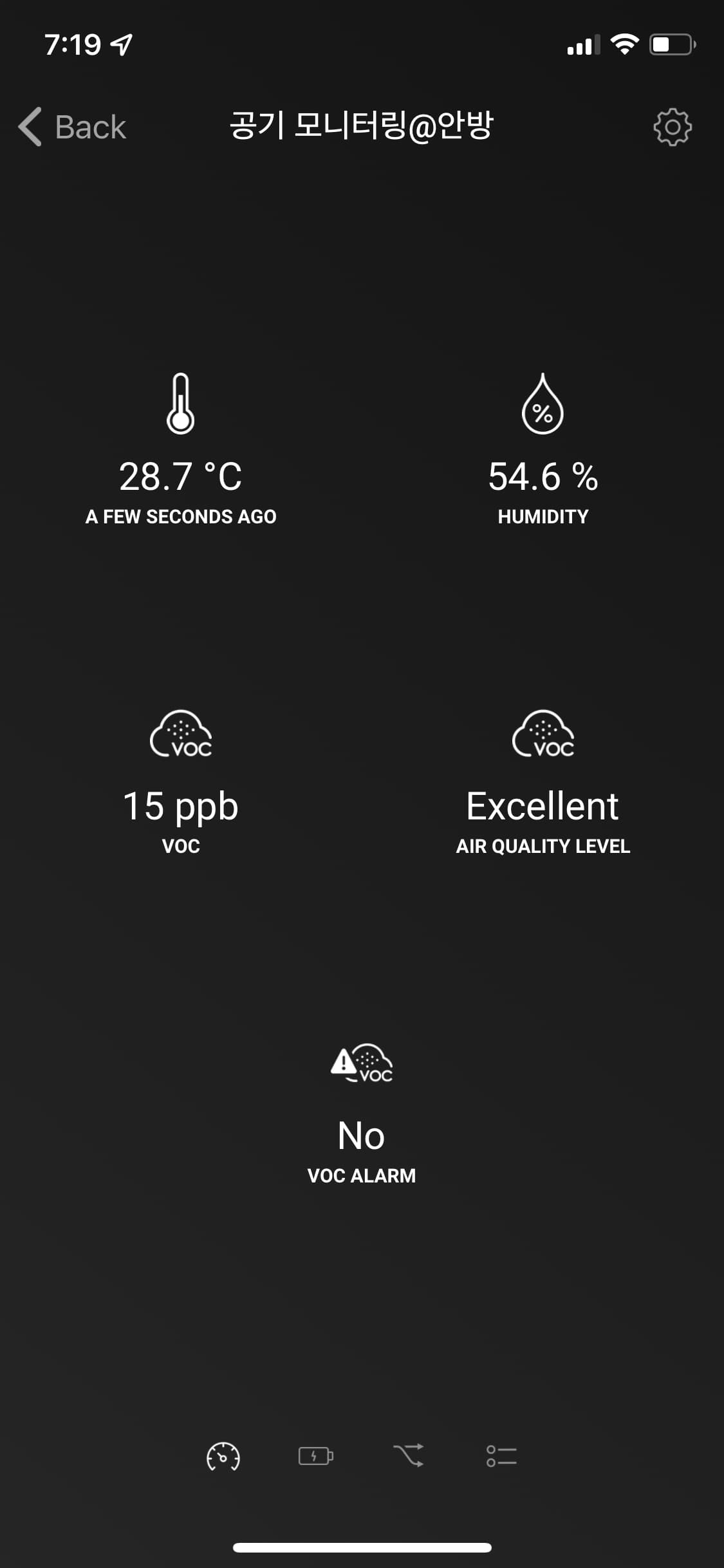
Task: Open the VOC Alarm tile
Action: point(362,1135)
